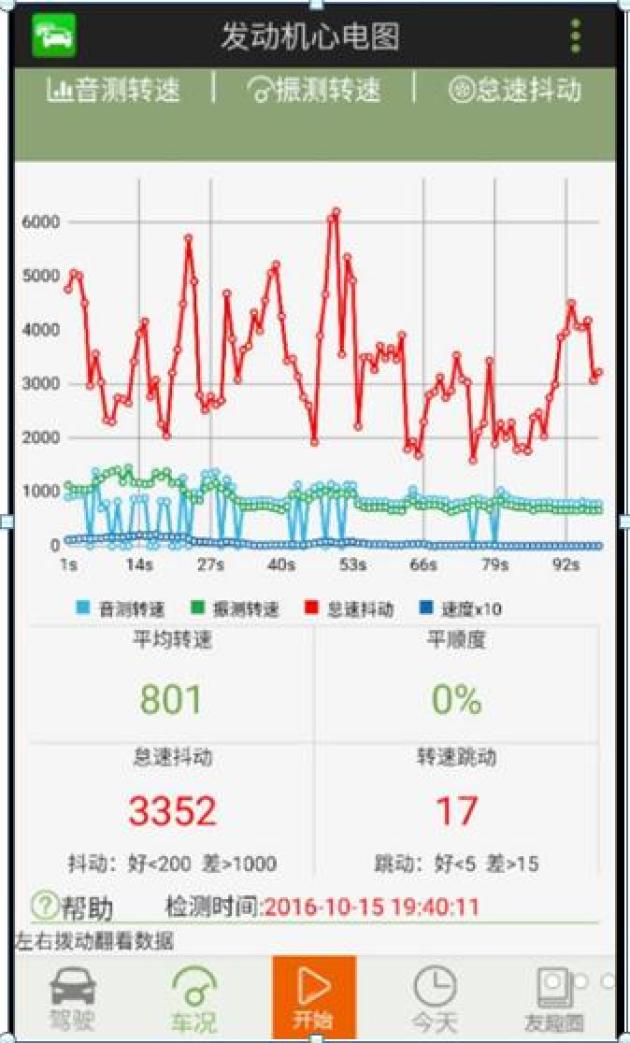
Task: Open the 帮助 help link
Action: click(x=73, y=906)
